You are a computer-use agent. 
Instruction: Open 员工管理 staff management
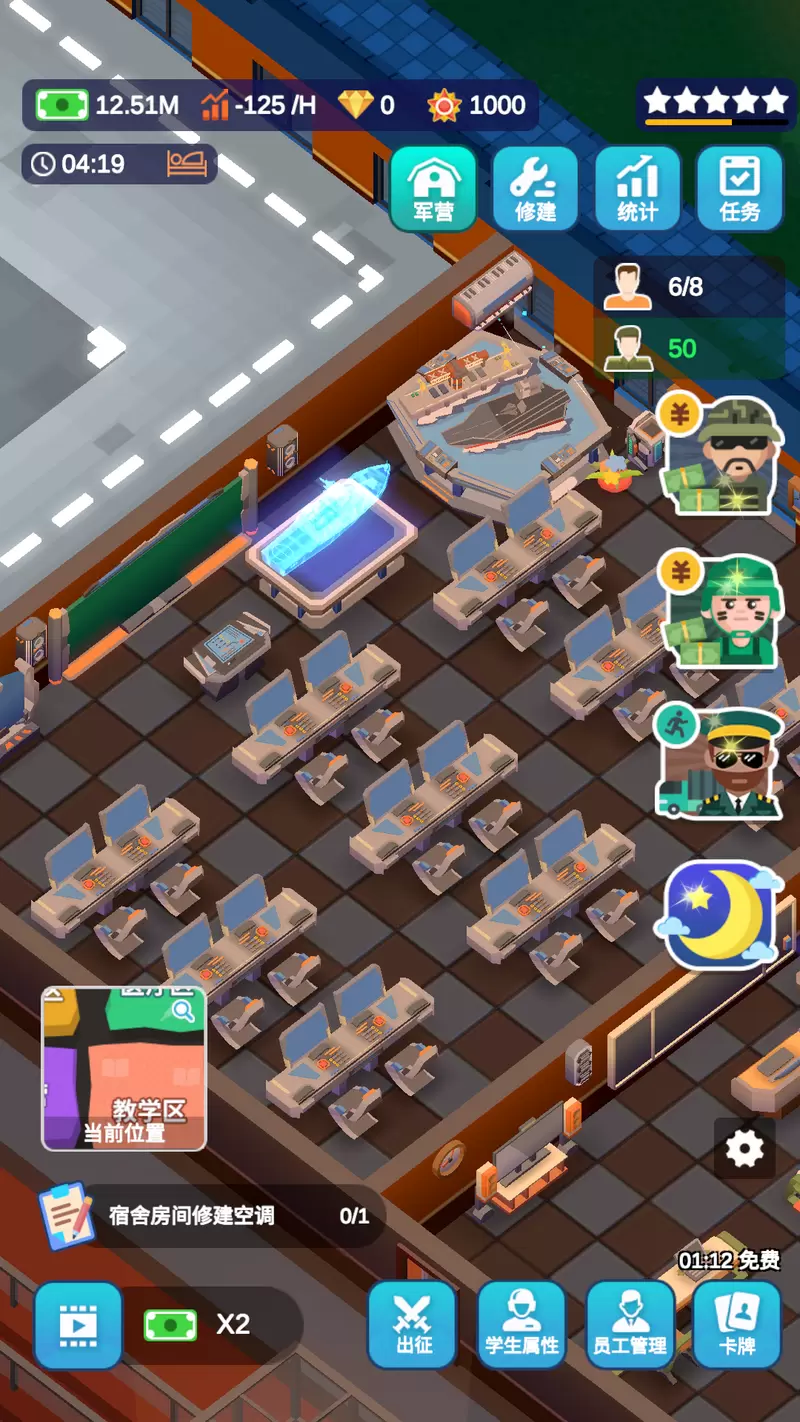630,1324
